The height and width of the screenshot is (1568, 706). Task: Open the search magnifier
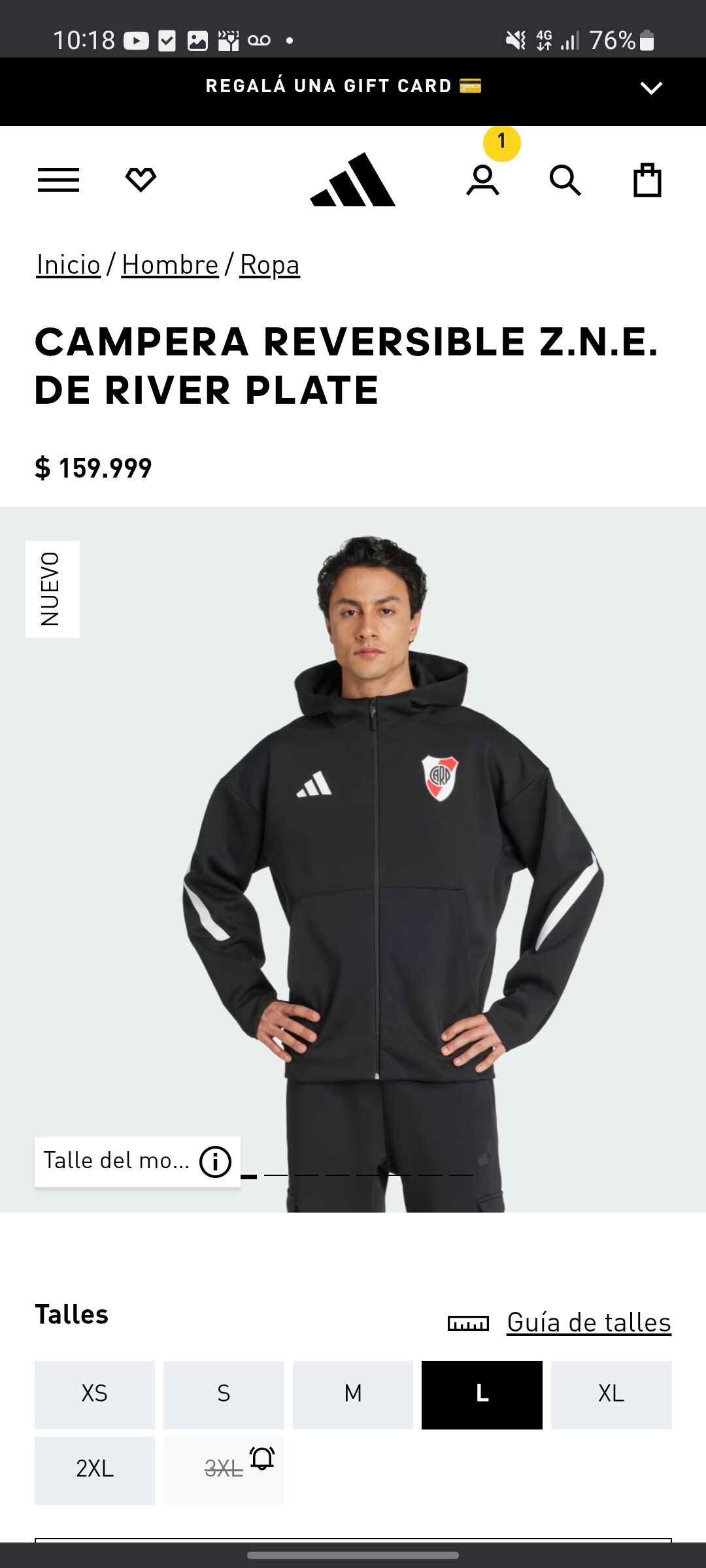(x=565, y=180)
